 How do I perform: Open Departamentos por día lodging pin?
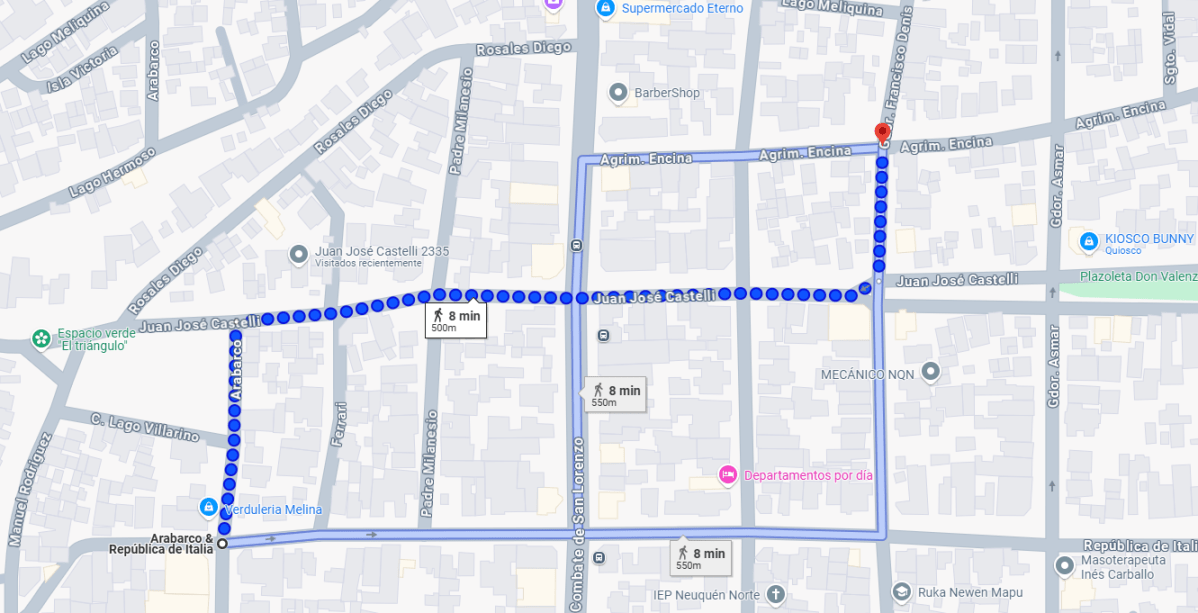coord(728,475)
